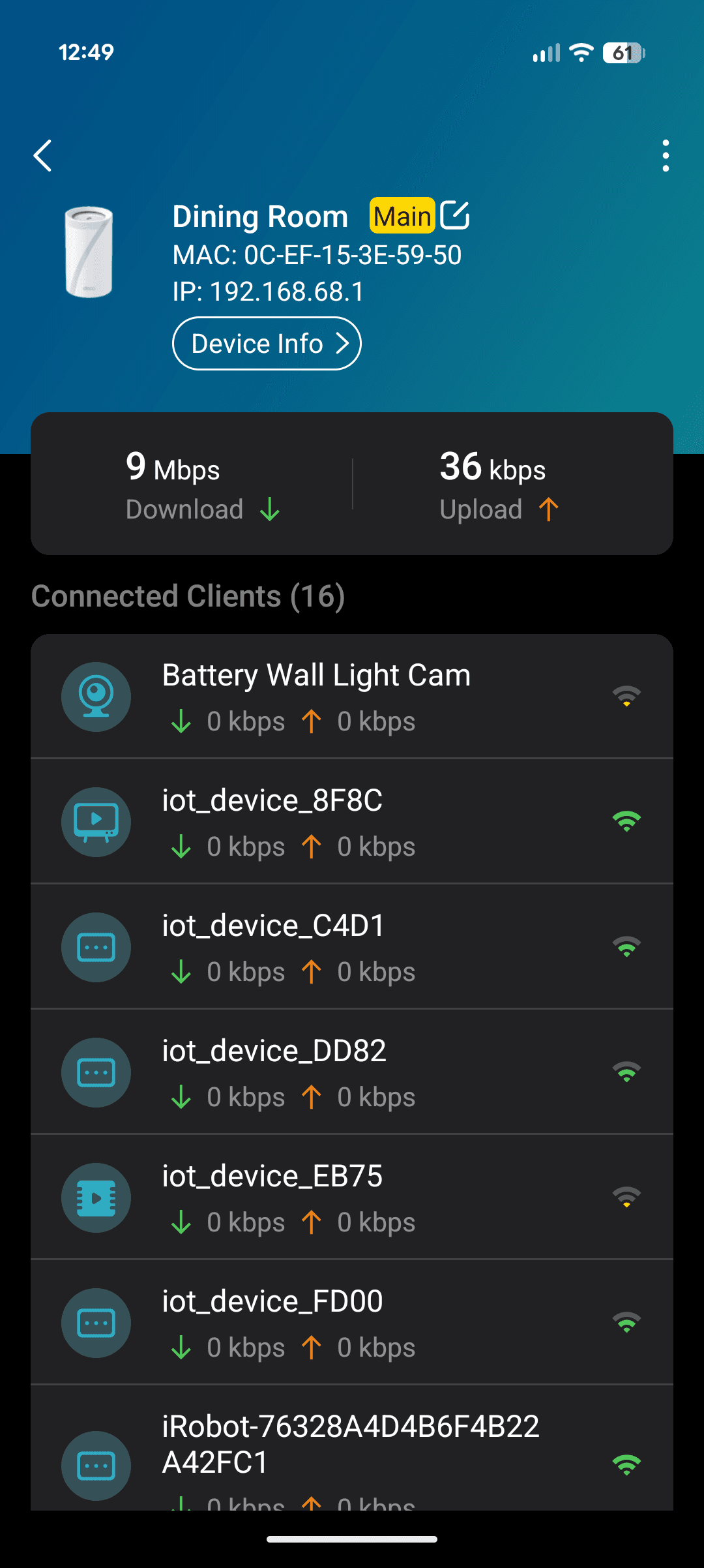Tap the smart plug icon for iot_device_FD00
704x1568 pixels.
point(96,1323)
